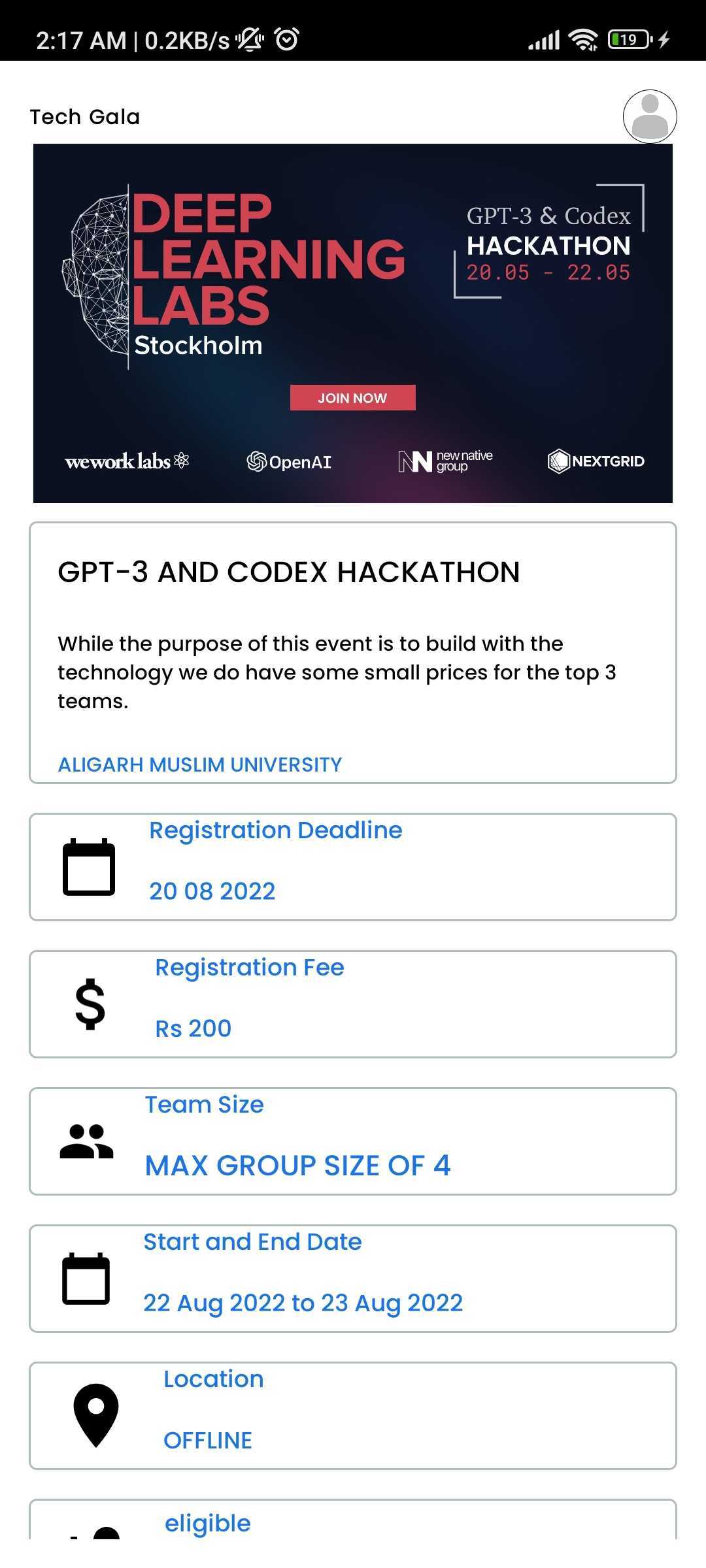Viewport: 706px width, 1568px height.
Task: Open the profile avatar icon
Action: (x=649, y=116)
